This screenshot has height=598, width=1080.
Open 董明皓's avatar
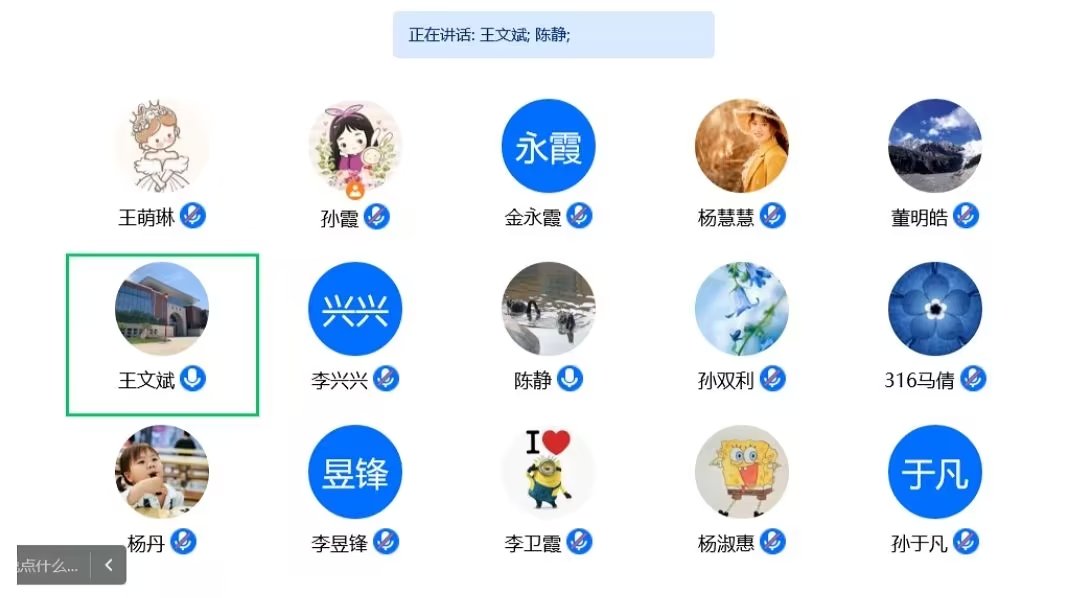tap(935, 146)
